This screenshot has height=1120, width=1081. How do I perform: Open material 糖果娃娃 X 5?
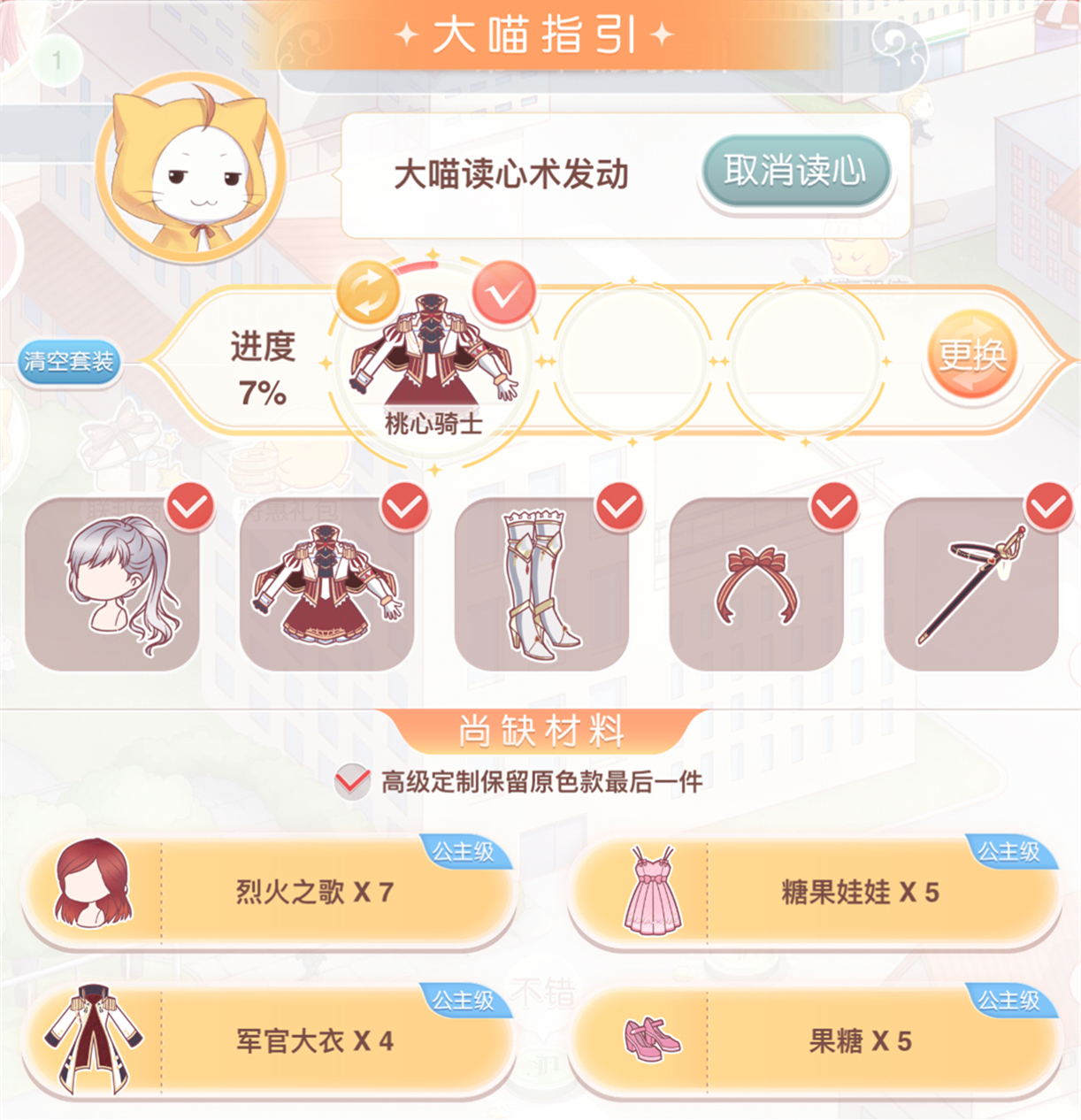click(x=814, y=891)
